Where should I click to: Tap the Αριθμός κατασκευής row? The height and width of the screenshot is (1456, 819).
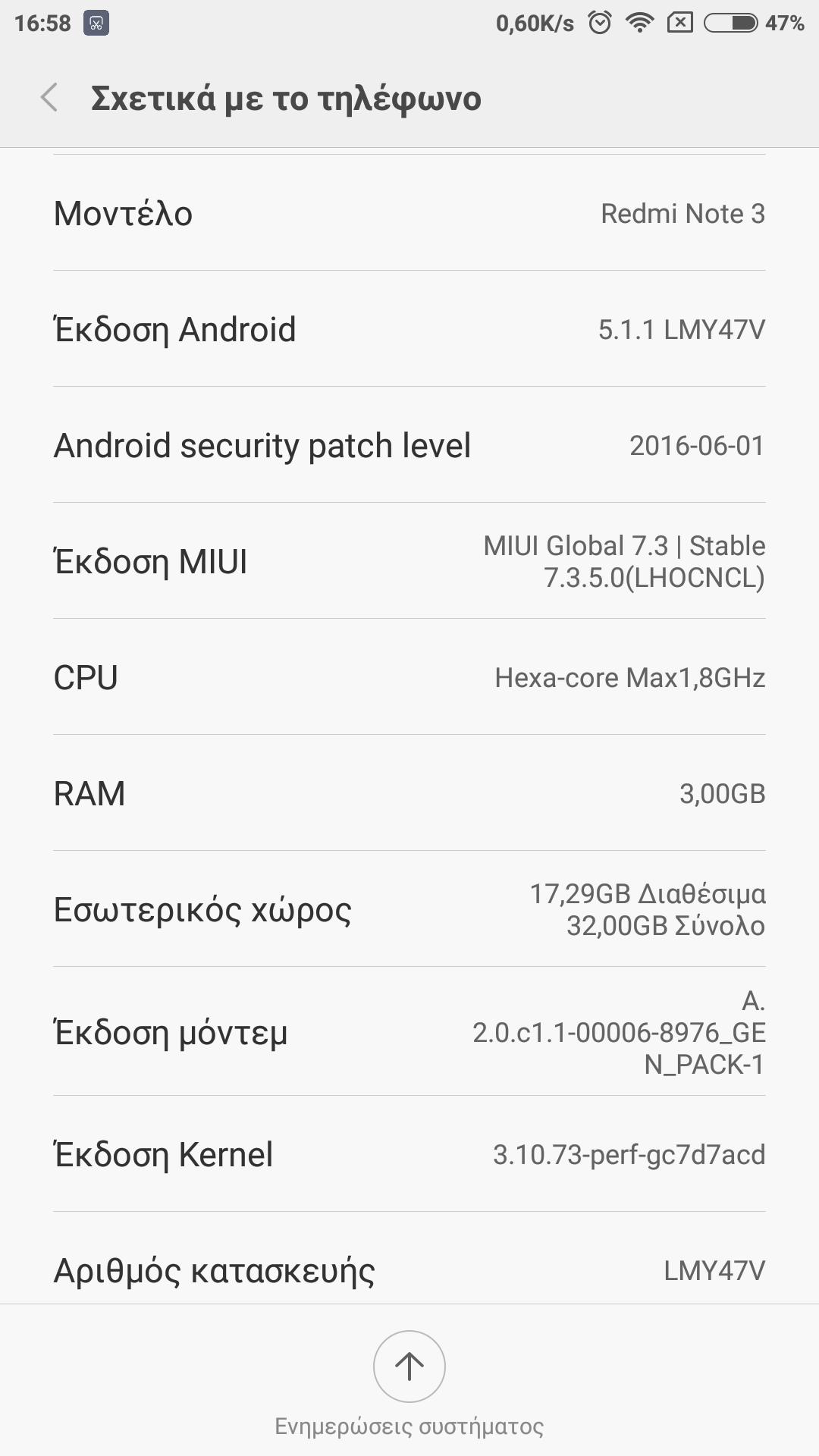409,1269
